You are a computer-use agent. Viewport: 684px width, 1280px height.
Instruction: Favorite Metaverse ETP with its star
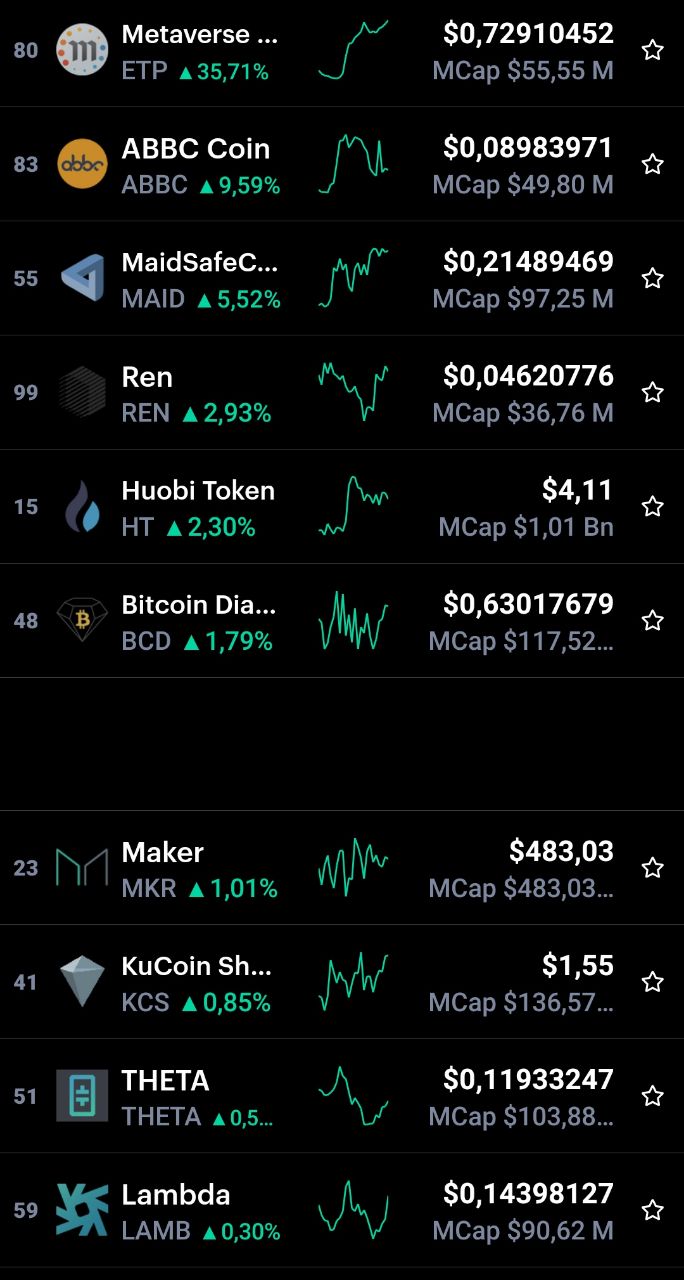tap(653, 50)
